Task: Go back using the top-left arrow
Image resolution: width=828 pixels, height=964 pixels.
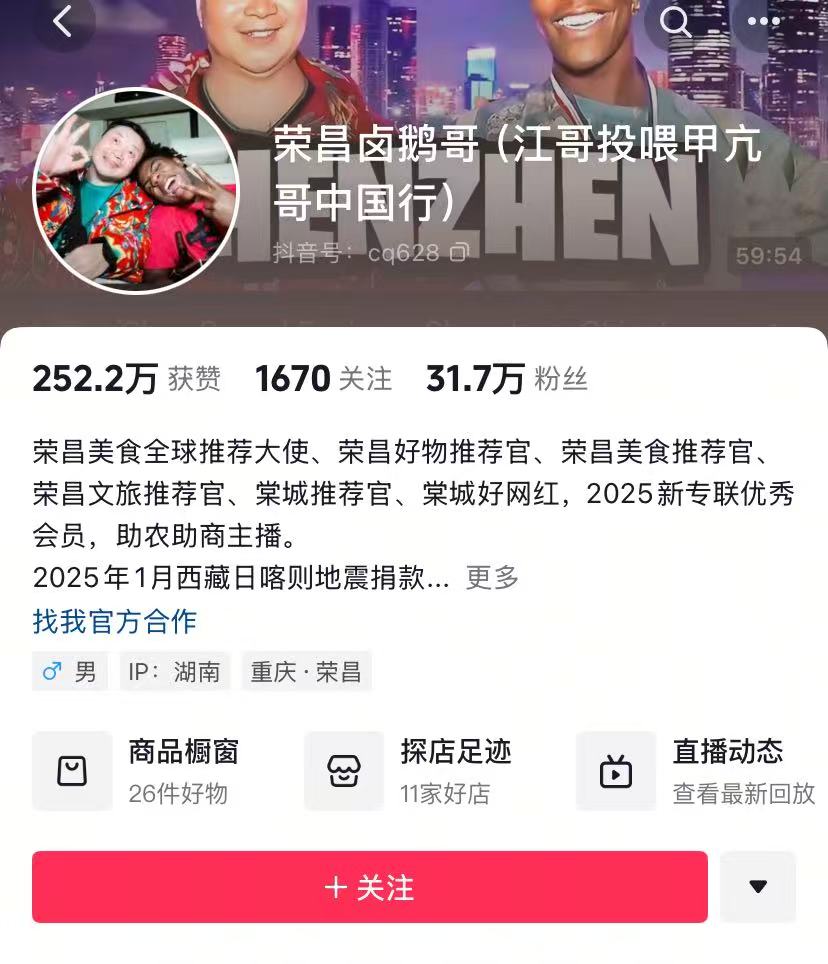Action: [63, 21]
